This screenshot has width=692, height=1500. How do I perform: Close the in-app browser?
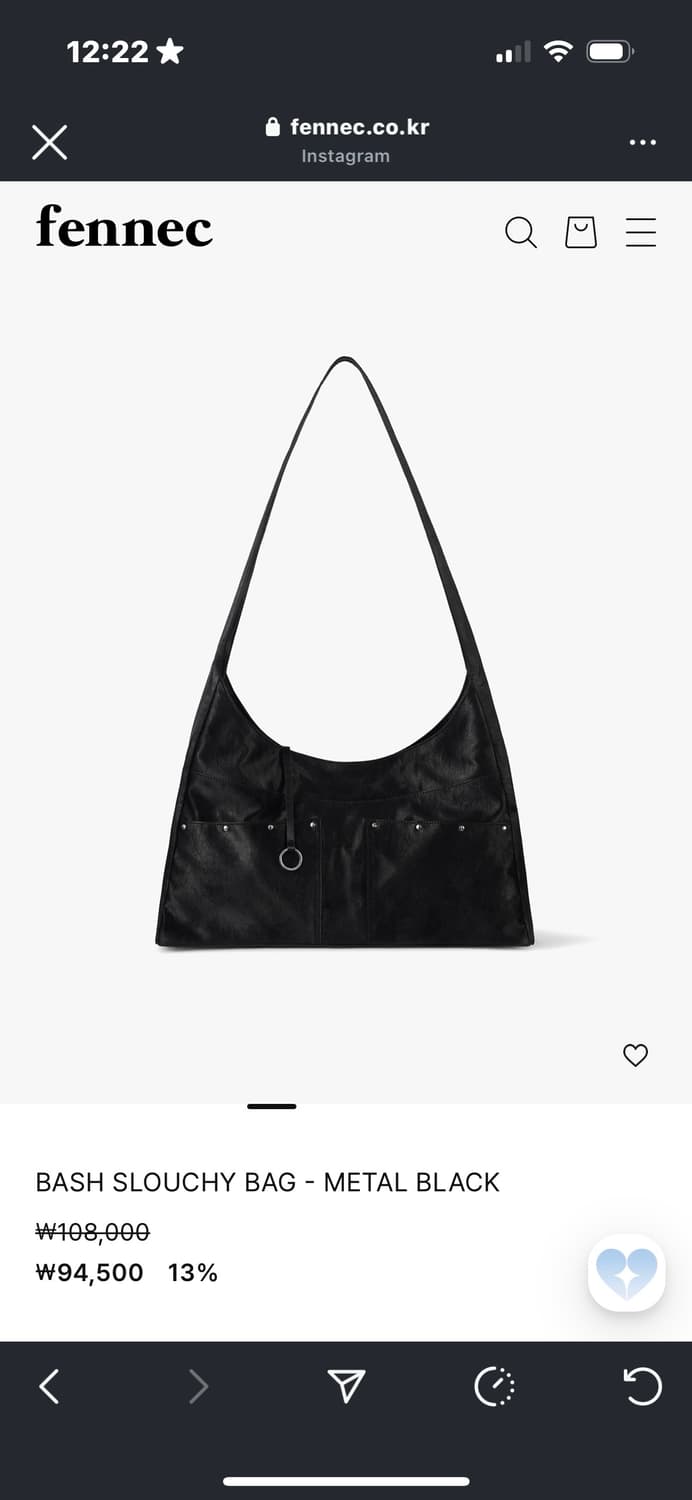[49, 142]
